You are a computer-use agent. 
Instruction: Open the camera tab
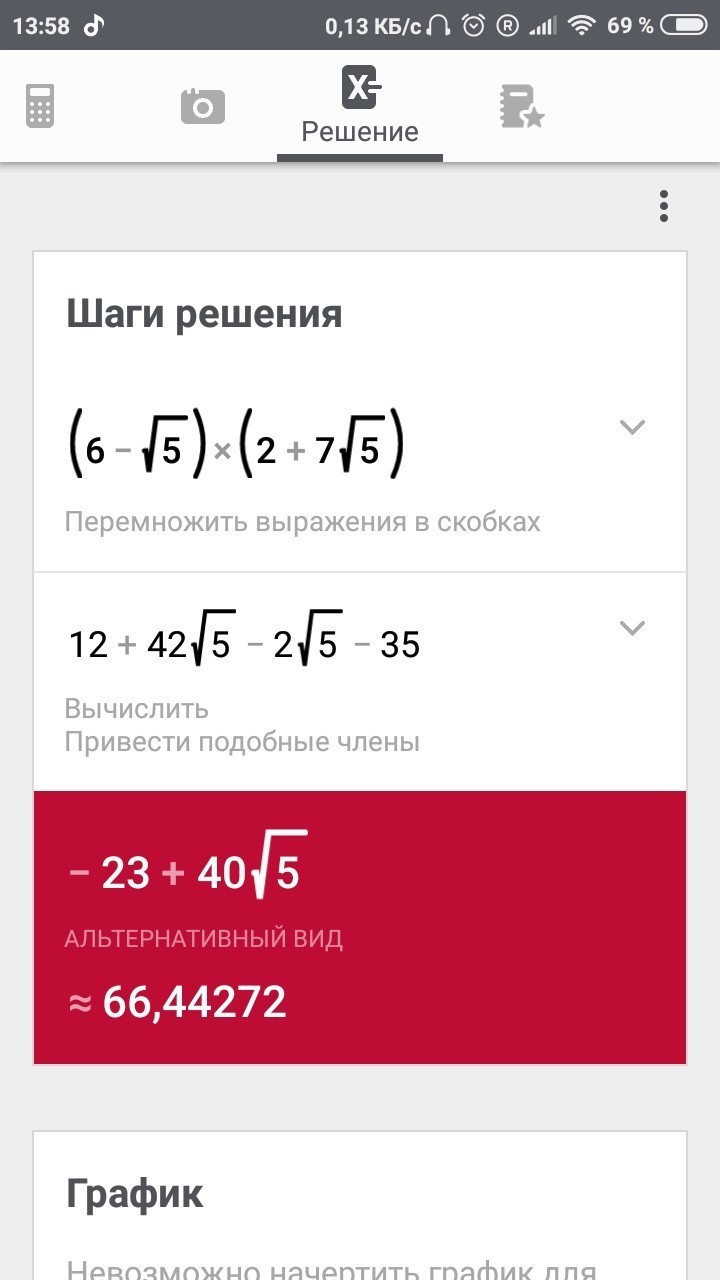click(x=203, y=106)
